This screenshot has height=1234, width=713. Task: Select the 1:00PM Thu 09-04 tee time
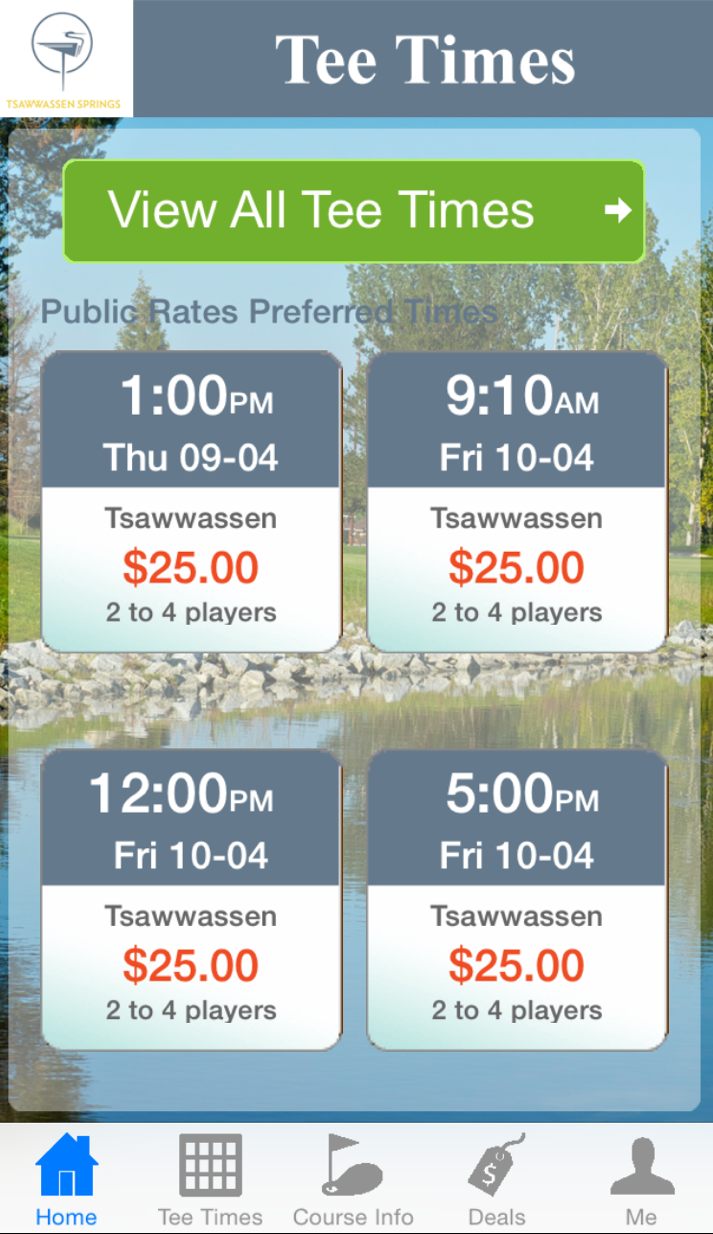point(191,502)
